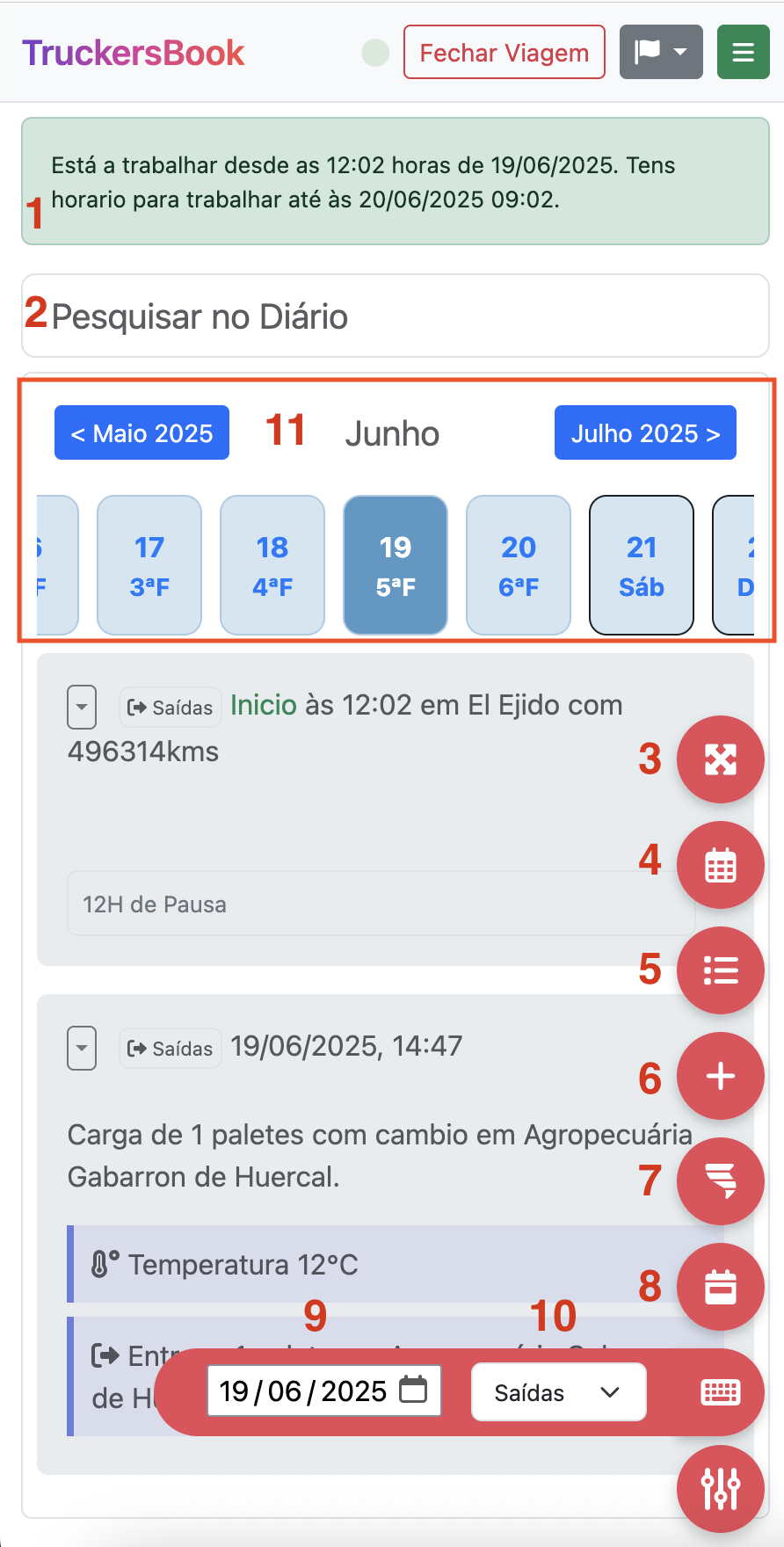
Task: Open the green hamburger menu
Action: pyautogui.click(x=744, y=53)
